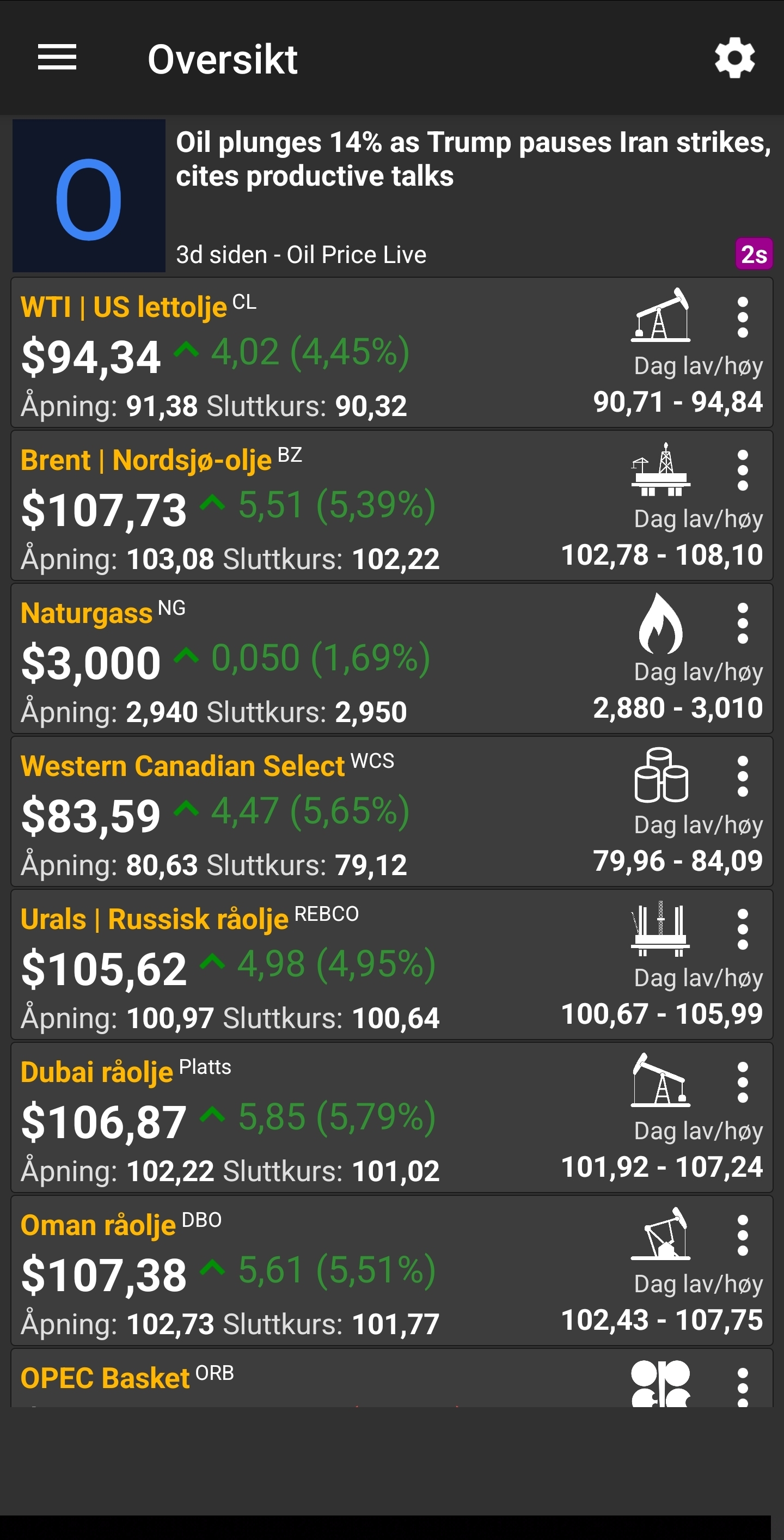Open more options for WTI US lettolje

(742, 317)
